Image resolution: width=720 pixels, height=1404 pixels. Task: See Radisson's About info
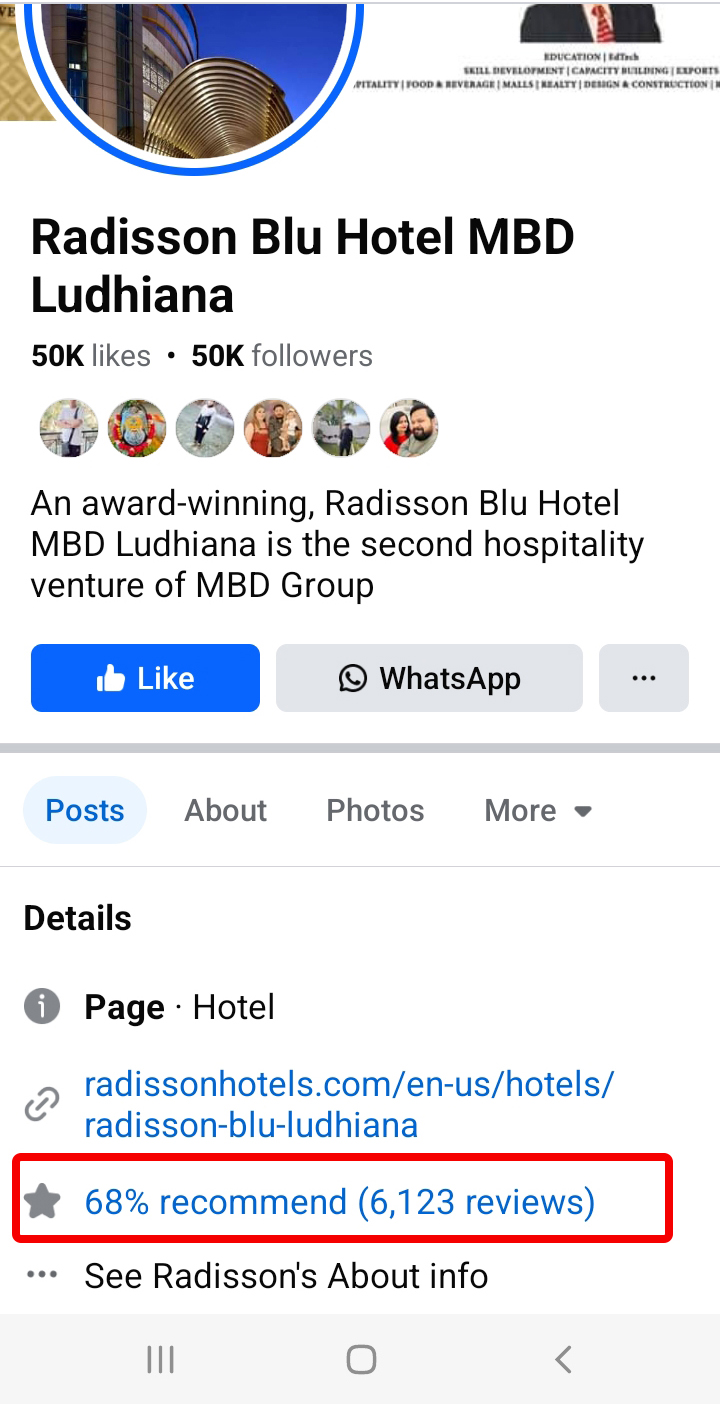click(x=286, y=1276)
